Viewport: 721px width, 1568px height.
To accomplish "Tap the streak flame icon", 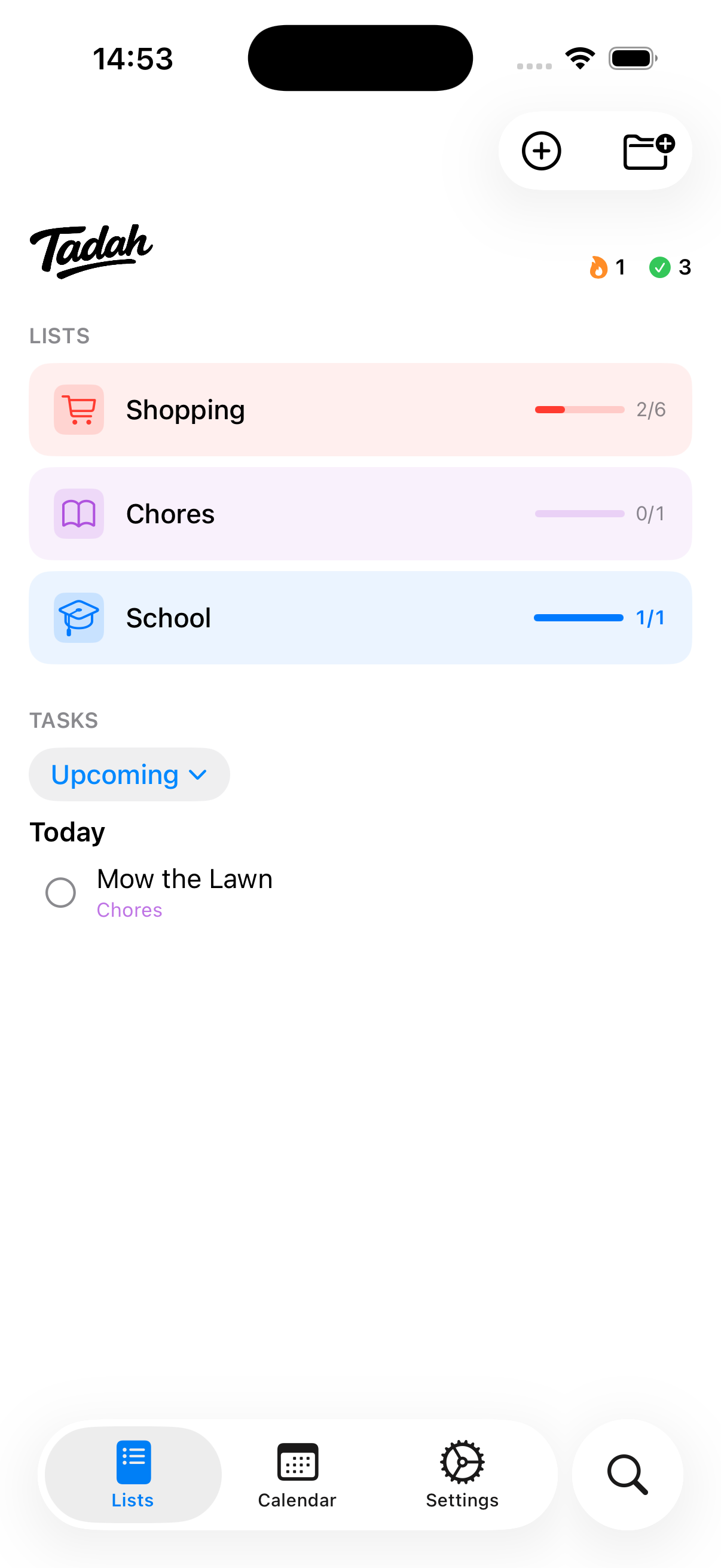I will (x=599, y=267).
